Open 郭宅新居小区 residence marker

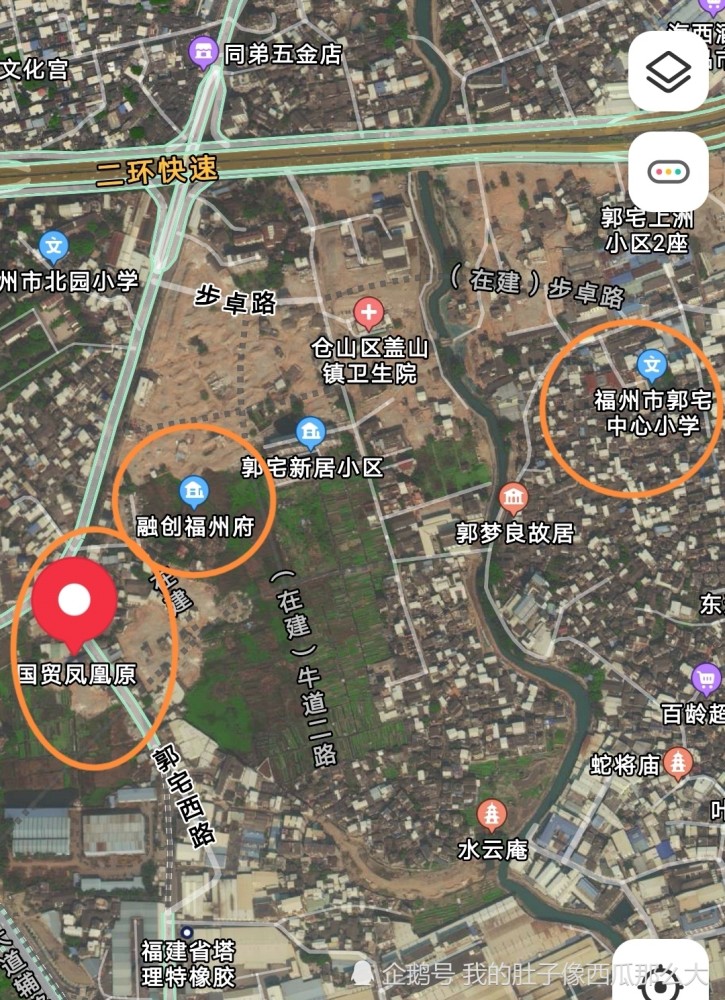(x=311, y=433)
